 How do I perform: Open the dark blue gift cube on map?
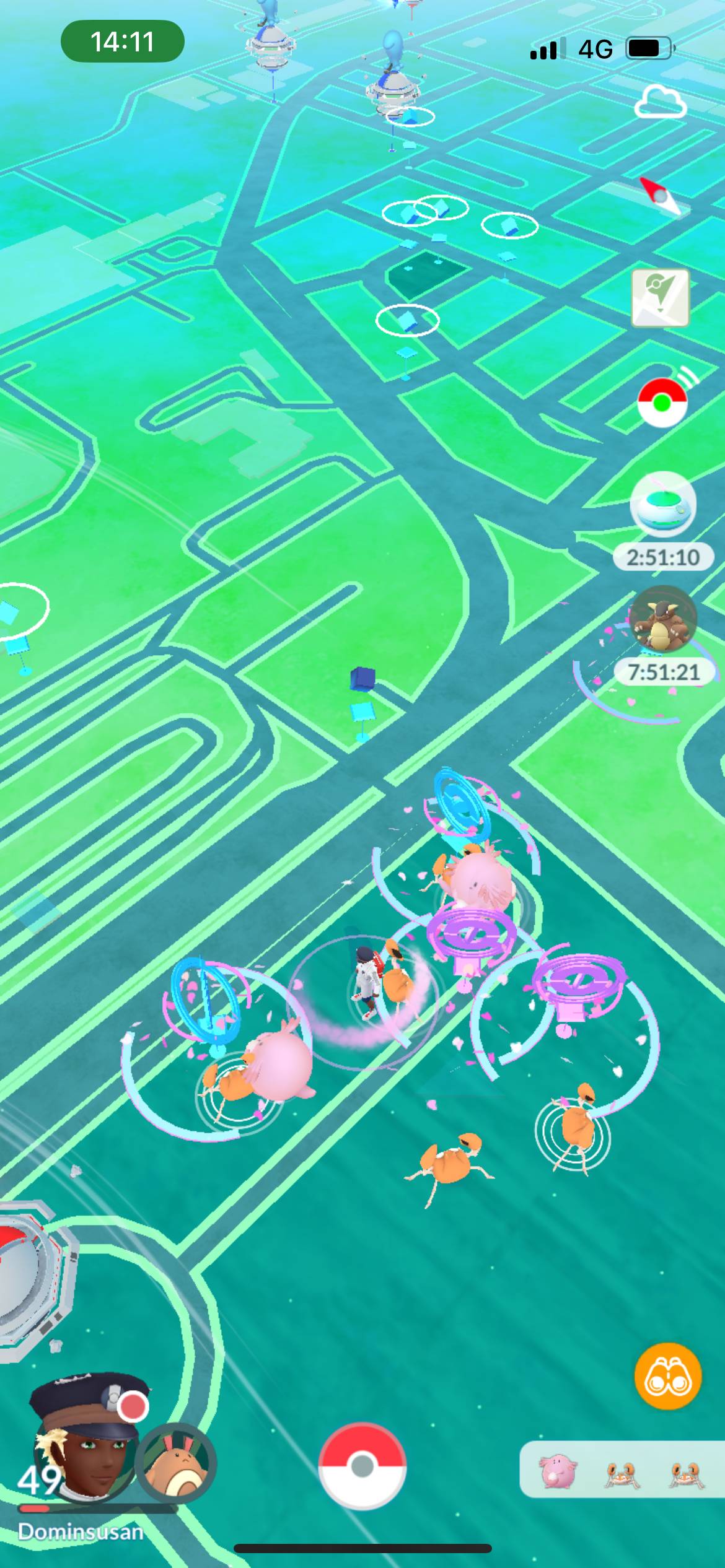[x=362, y=679]
